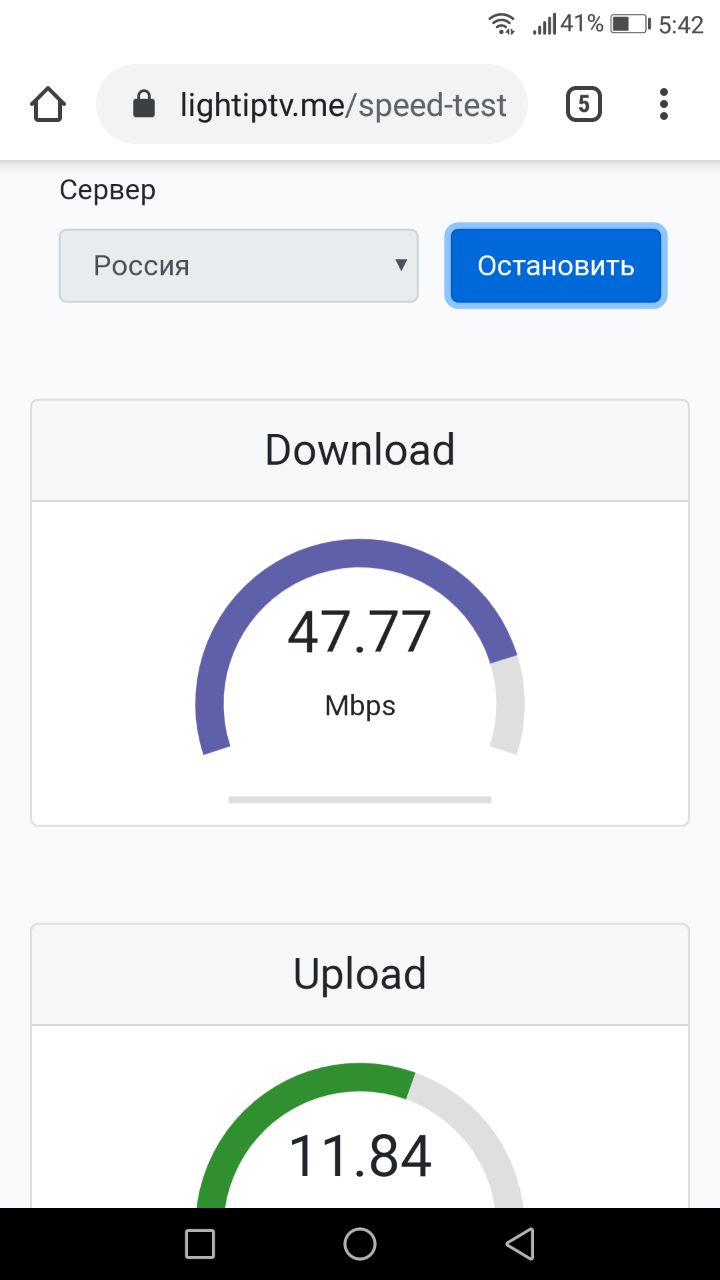Image resolution: width=720 pixels, height=1280 pixels.
Task: Tap the system back button
Action: pyautogui.click(x=519, y=1243)
